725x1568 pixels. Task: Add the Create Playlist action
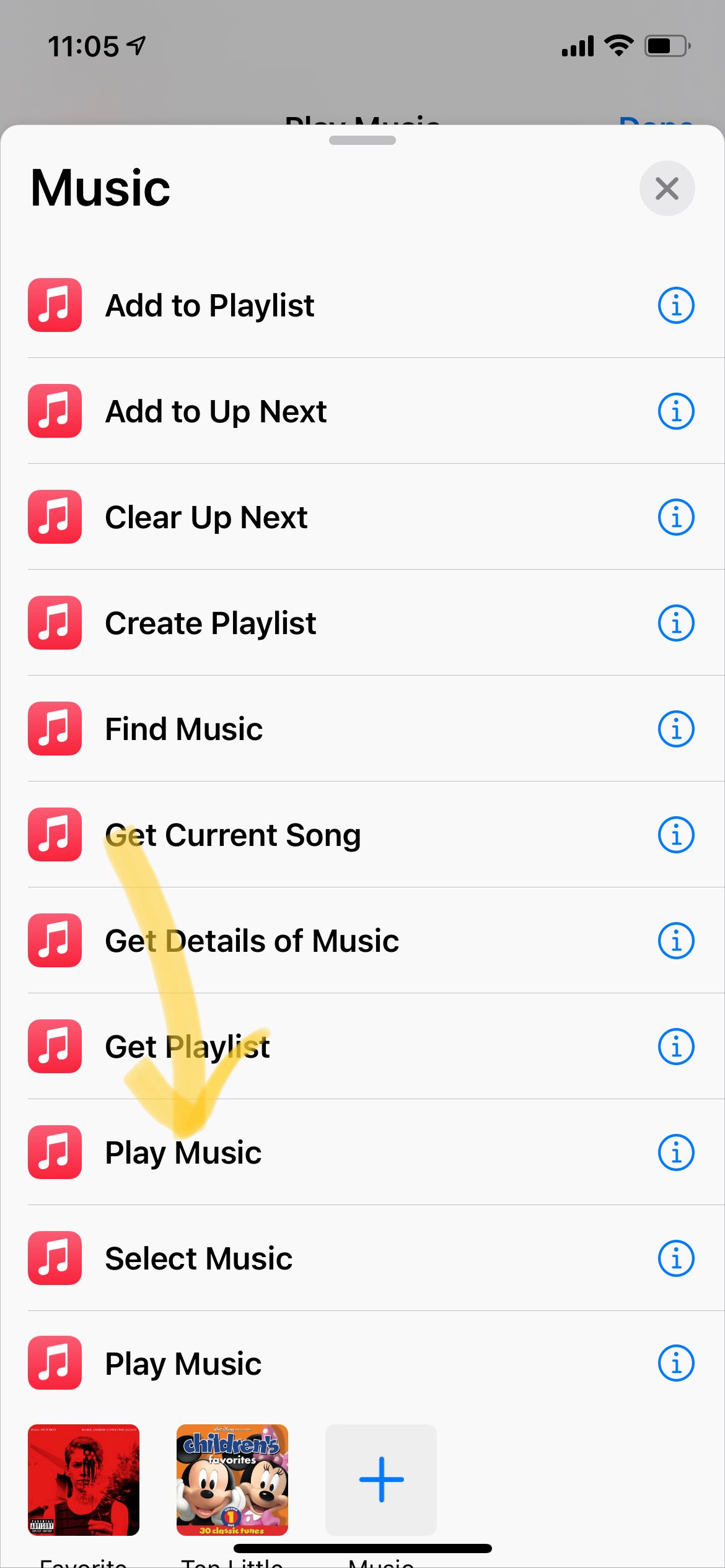211,623
